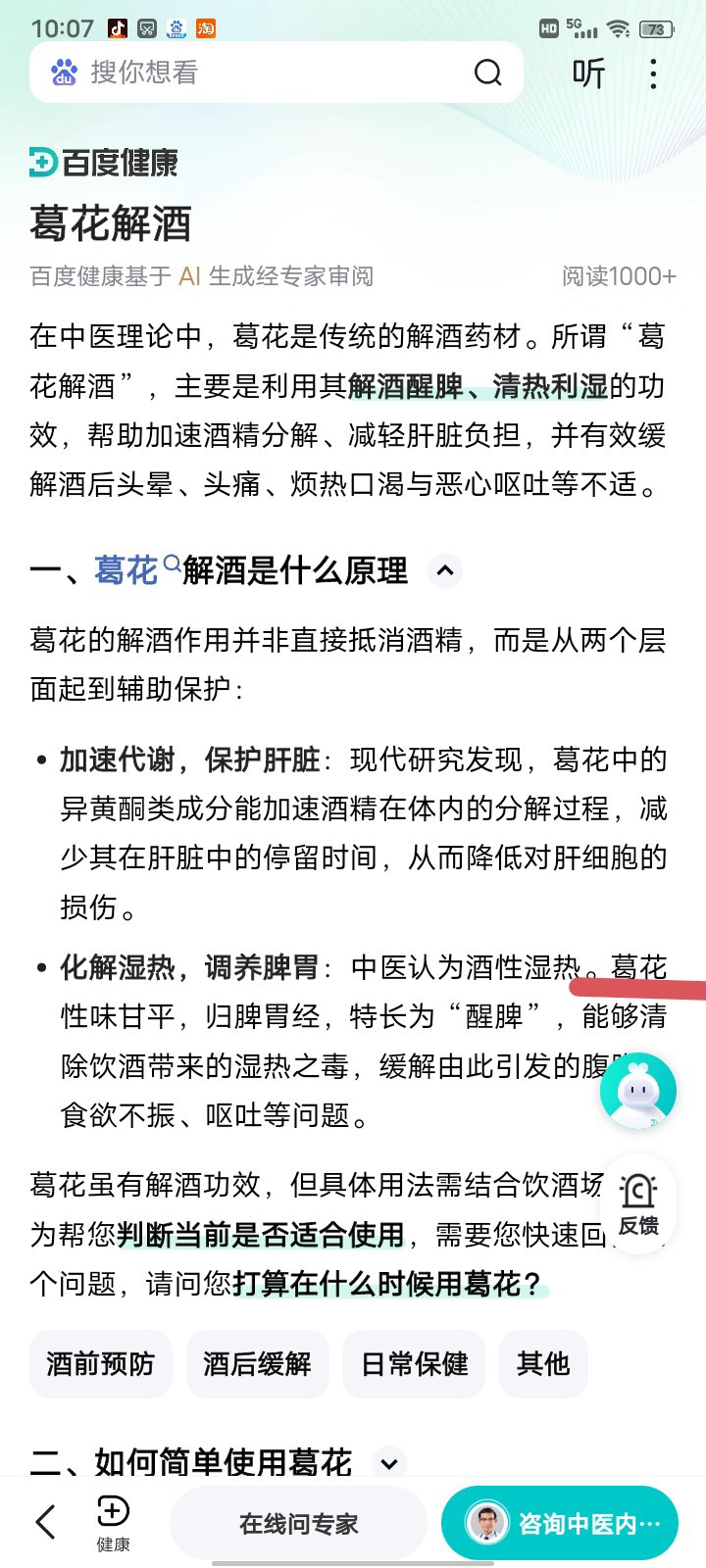The height and width of the screenshot is (1568, 706).
Task: Select the 酒前预防 chip
Action: (x=101, y=1363)
